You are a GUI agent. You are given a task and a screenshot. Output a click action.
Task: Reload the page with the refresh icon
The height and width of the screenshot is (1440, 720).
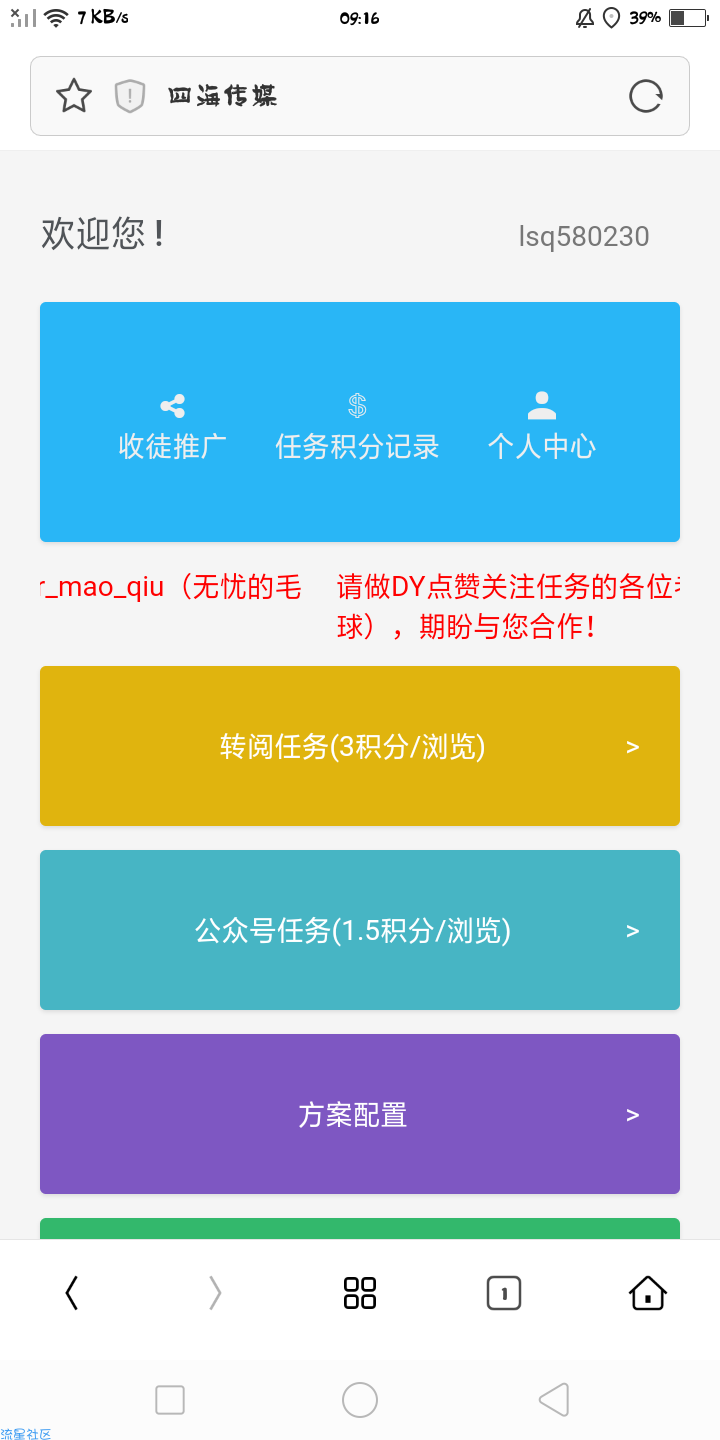[645, 96]
